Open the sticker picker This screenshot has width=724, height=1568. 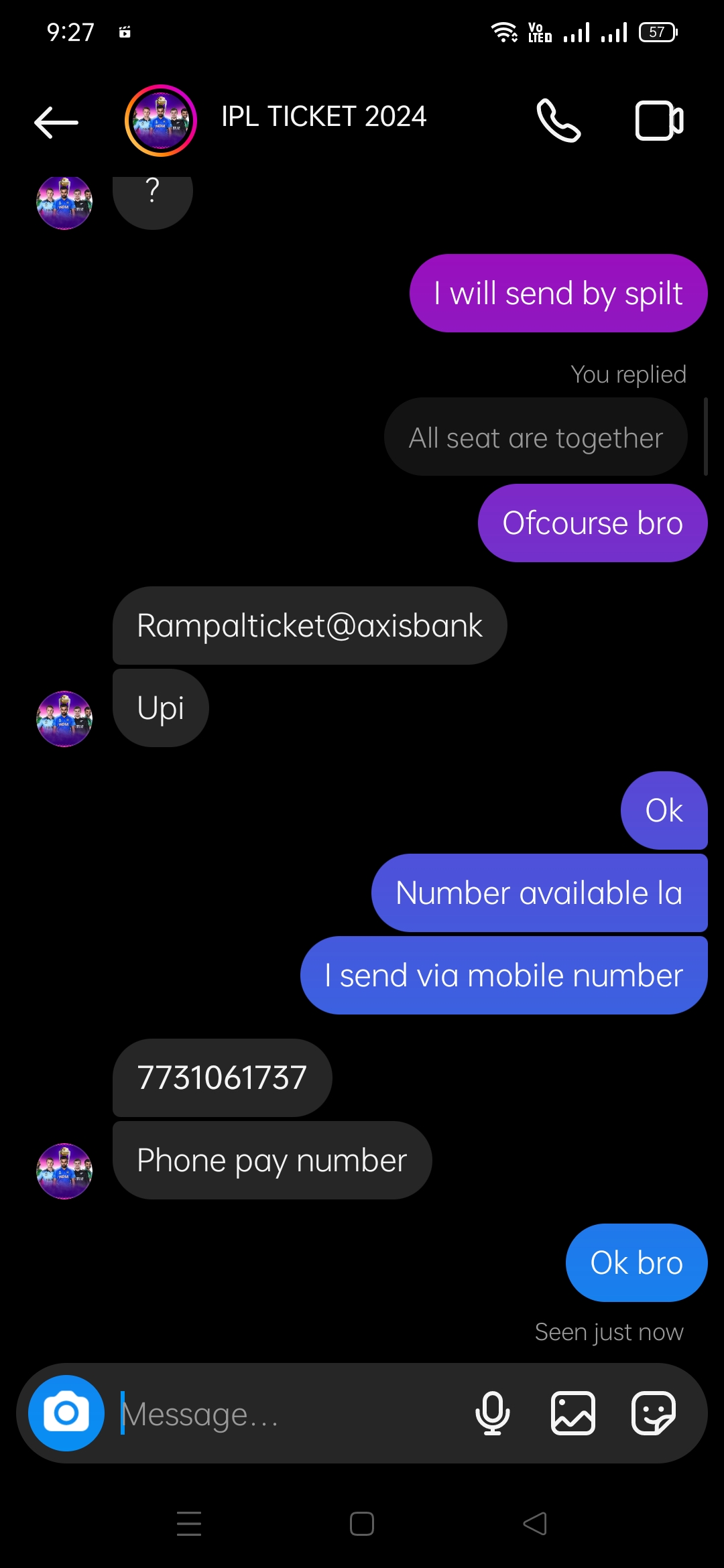pos(654,1413)
